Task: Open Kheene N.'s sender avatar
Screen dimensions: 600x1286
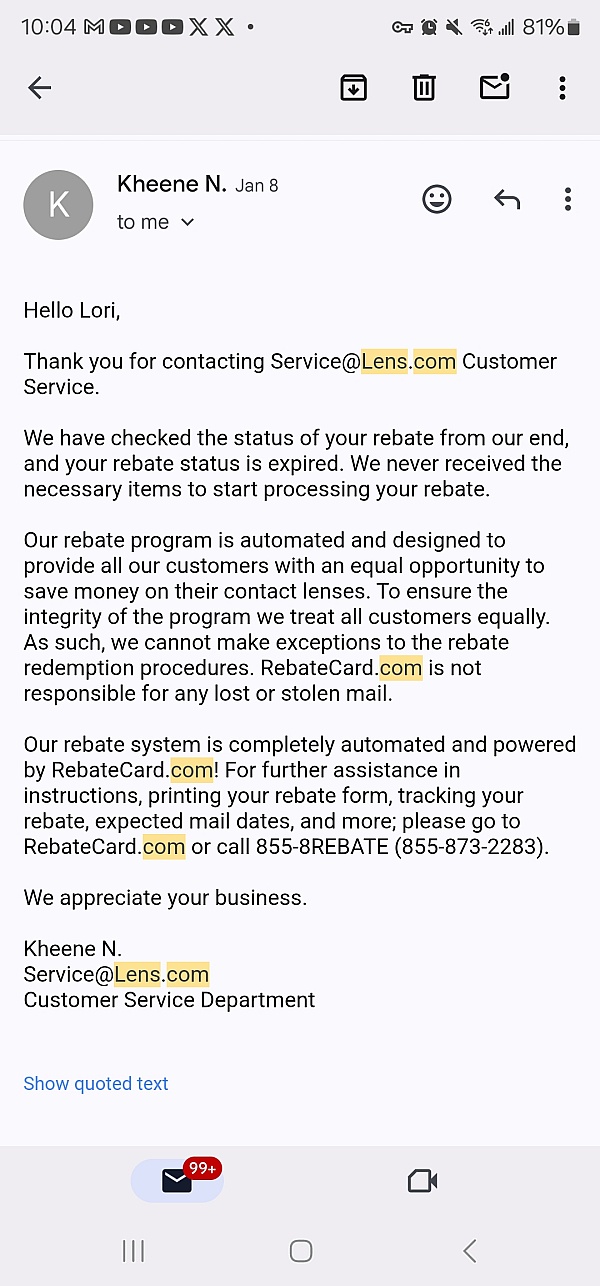Action: (x=58, y=205)
